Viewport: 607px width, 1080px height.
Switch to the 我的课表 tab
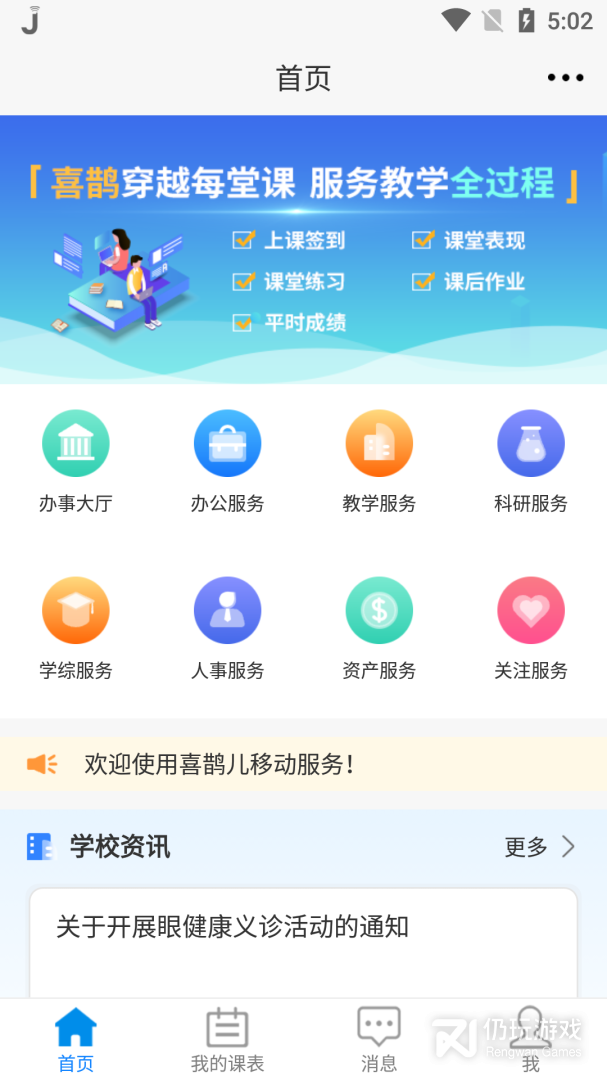(227, 1040)
